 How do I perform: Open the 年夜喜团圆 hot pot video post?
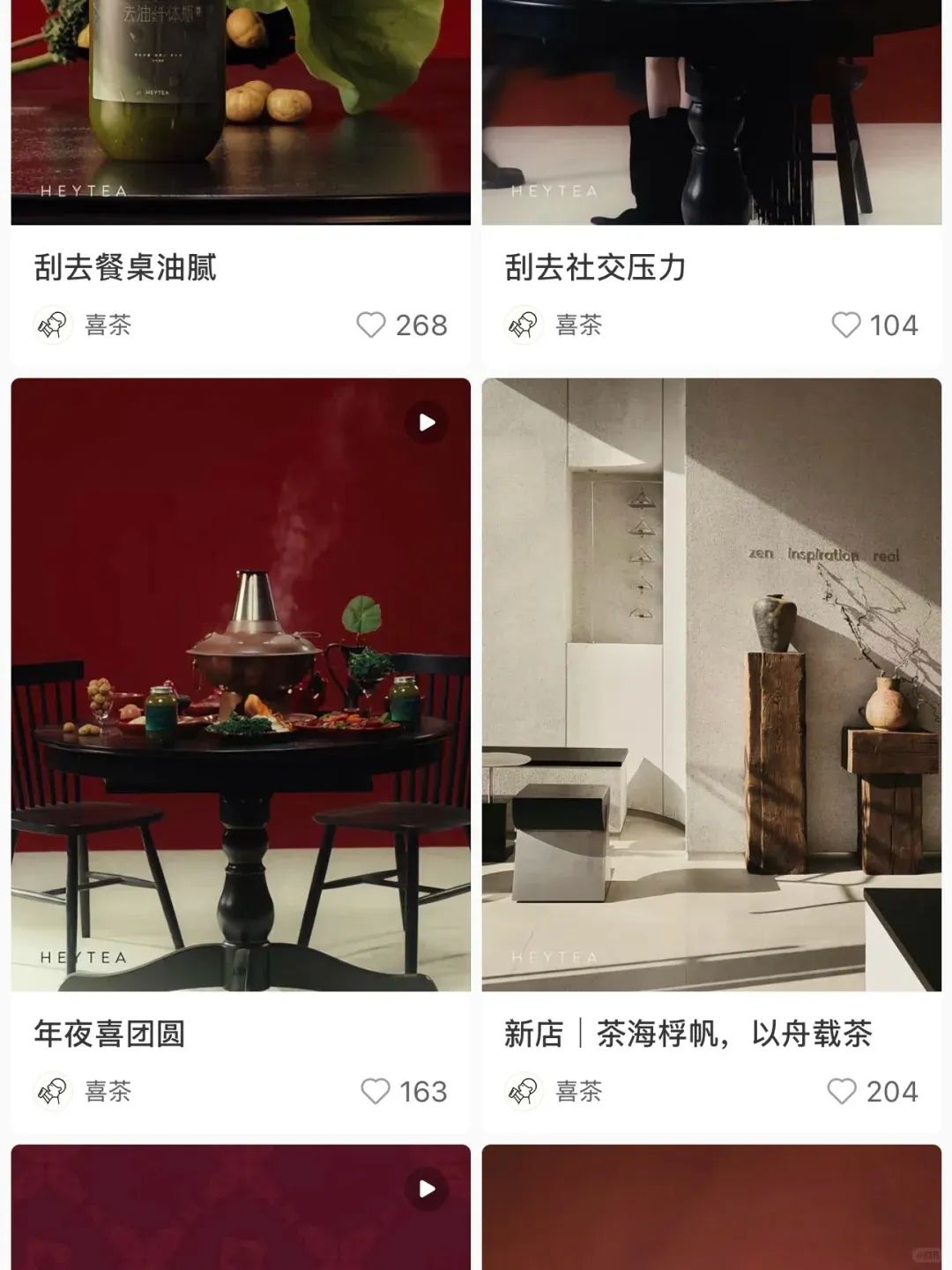click(x=241, y=684)
